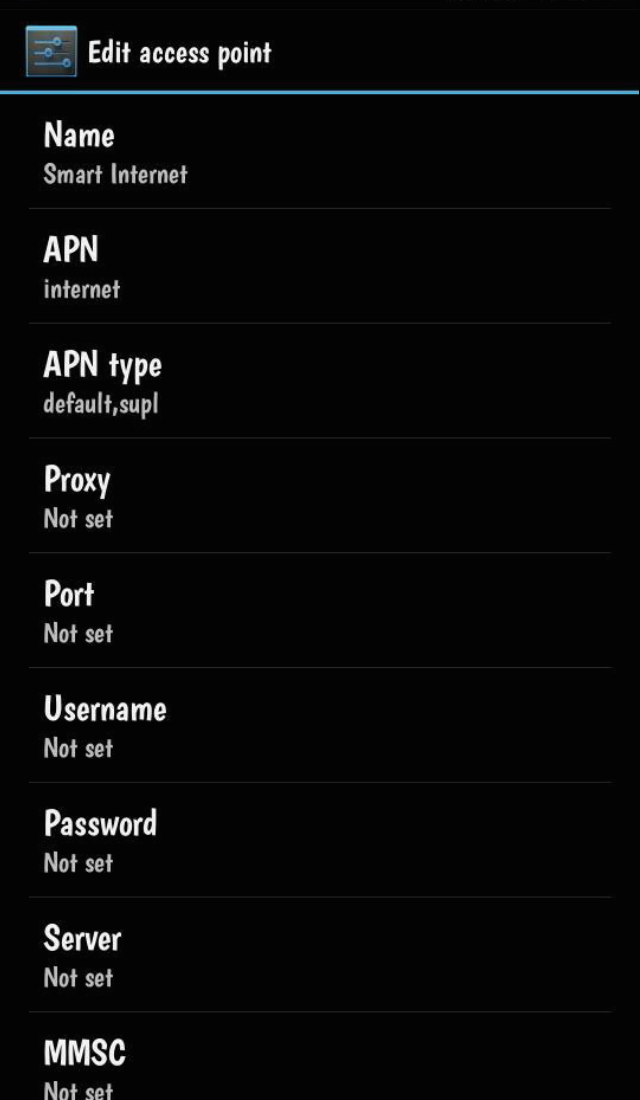The height and width of the screenshot is (1100, 640).
Task: Edit the Name field Smart Internet
Action: point(320,152)
